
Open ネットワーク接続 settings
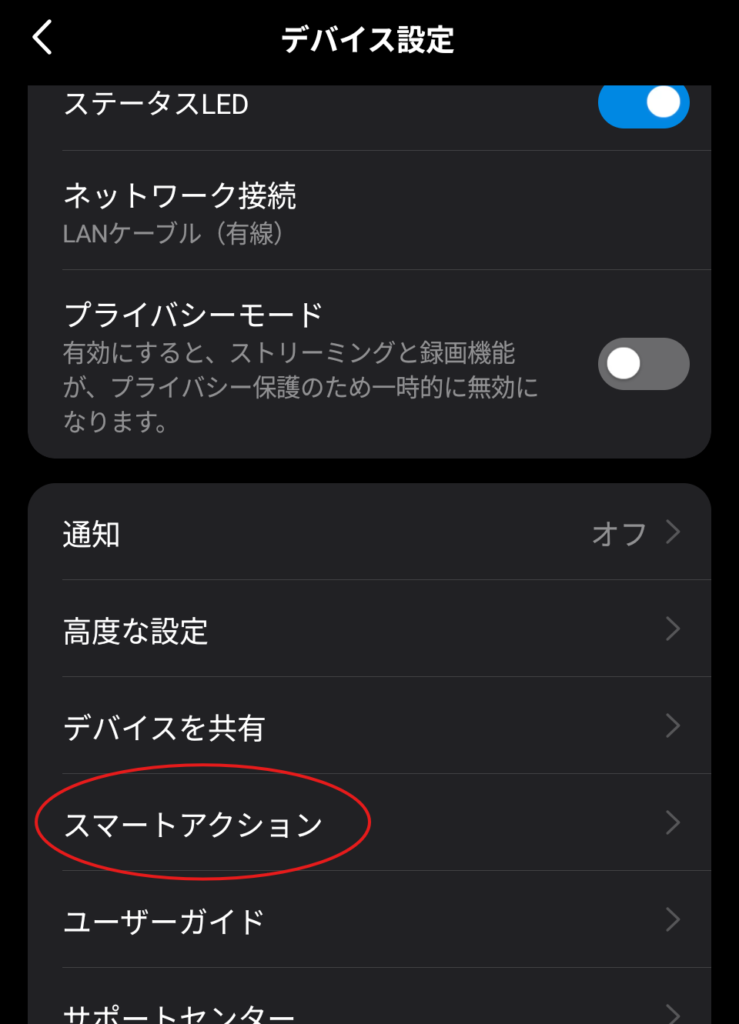368,211
